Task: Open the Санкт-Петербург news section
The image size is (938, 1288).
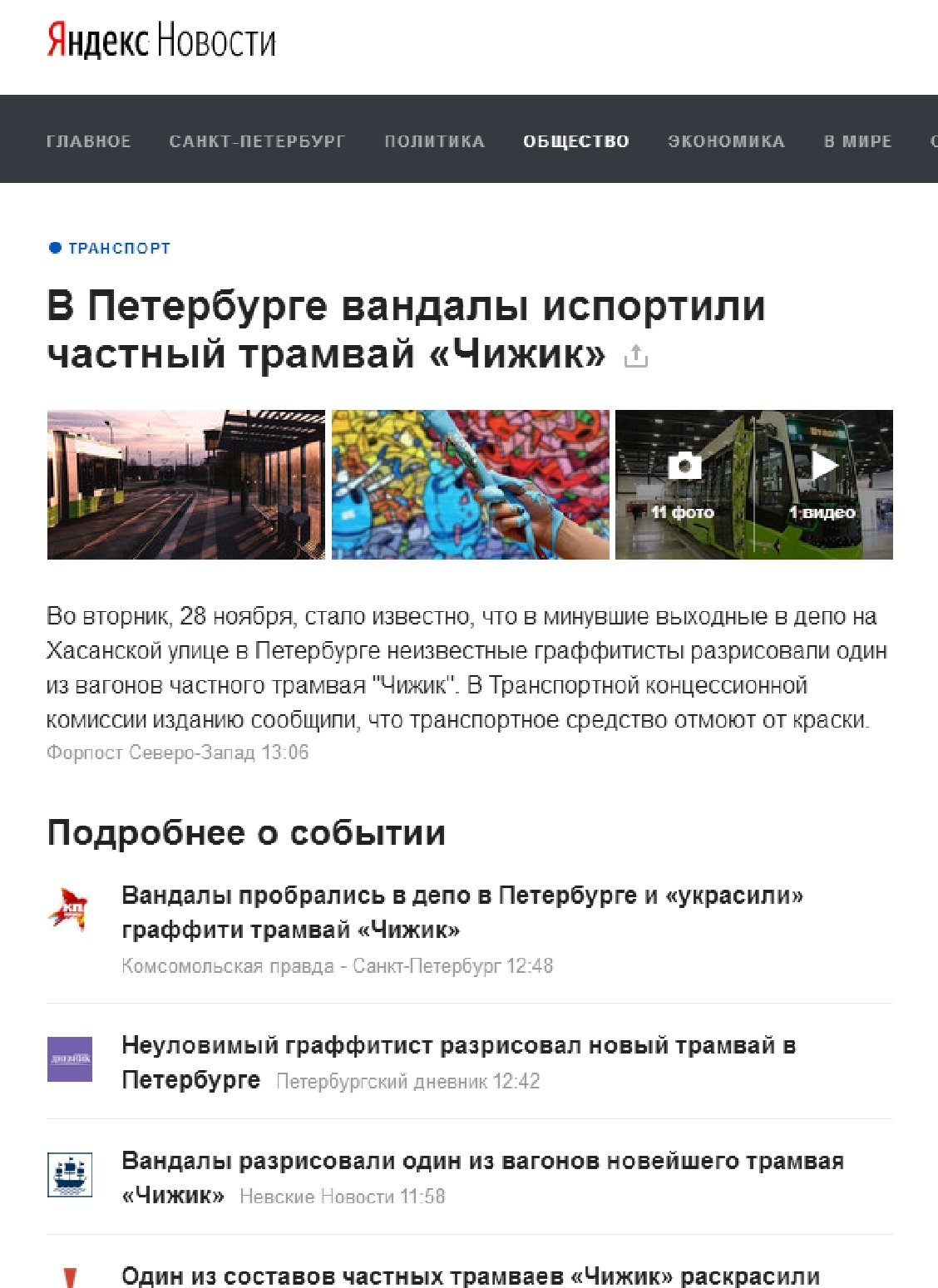Action: (x=257, y=141)
